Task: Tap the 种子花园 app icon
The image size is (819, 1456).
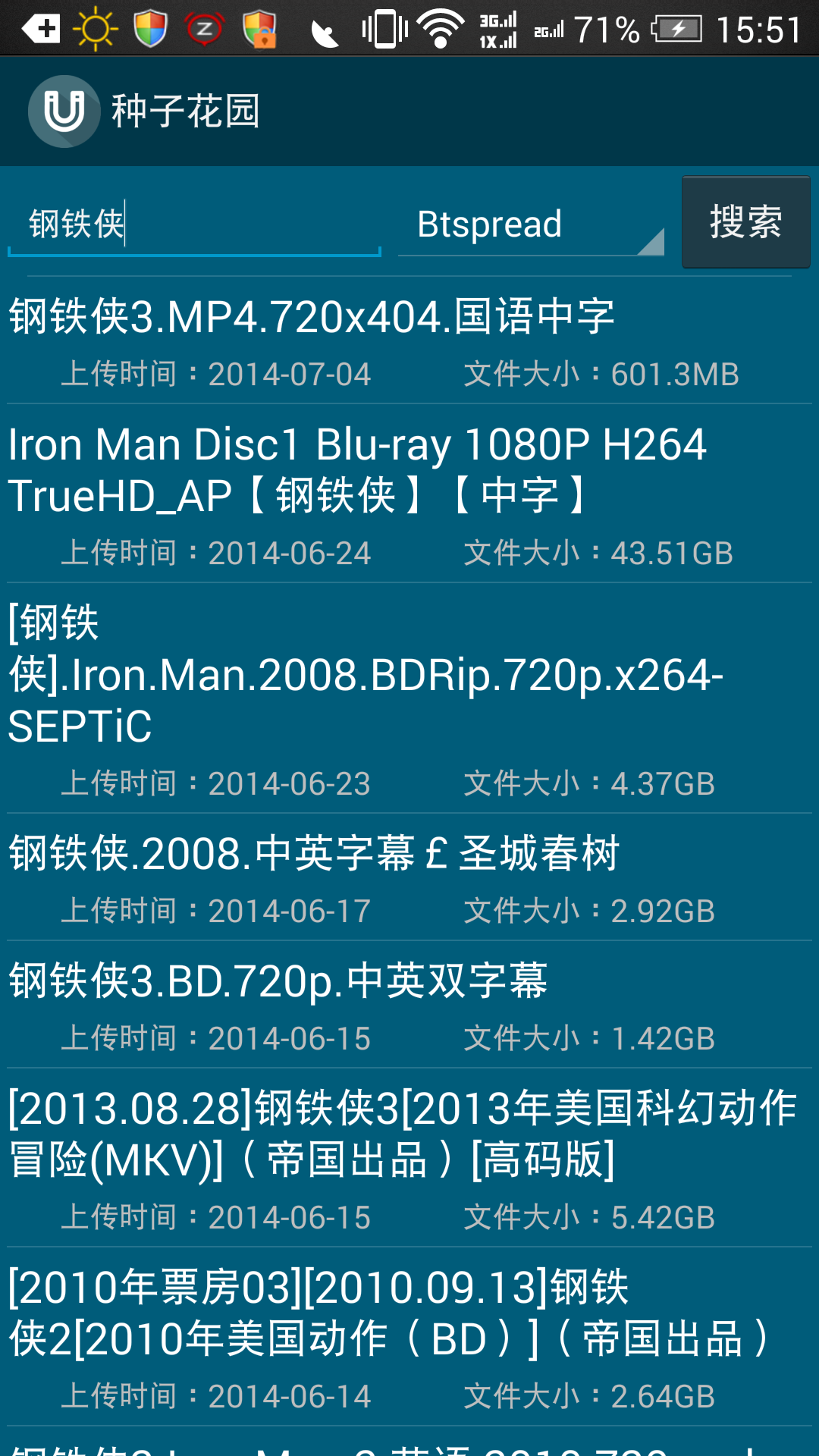Action: click(64, 111)
